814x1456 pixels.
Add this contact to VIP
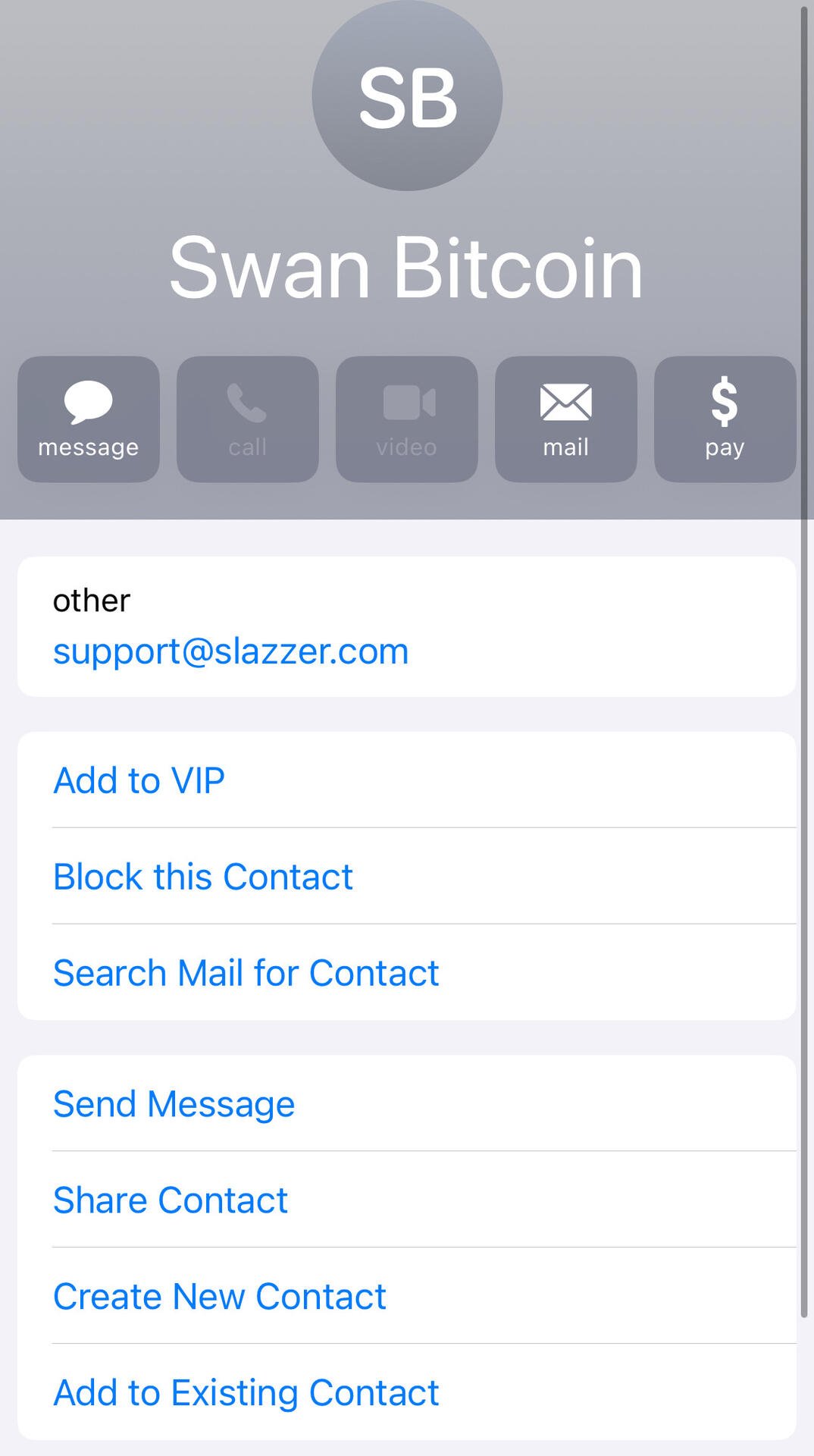click(x=407, y=780)
